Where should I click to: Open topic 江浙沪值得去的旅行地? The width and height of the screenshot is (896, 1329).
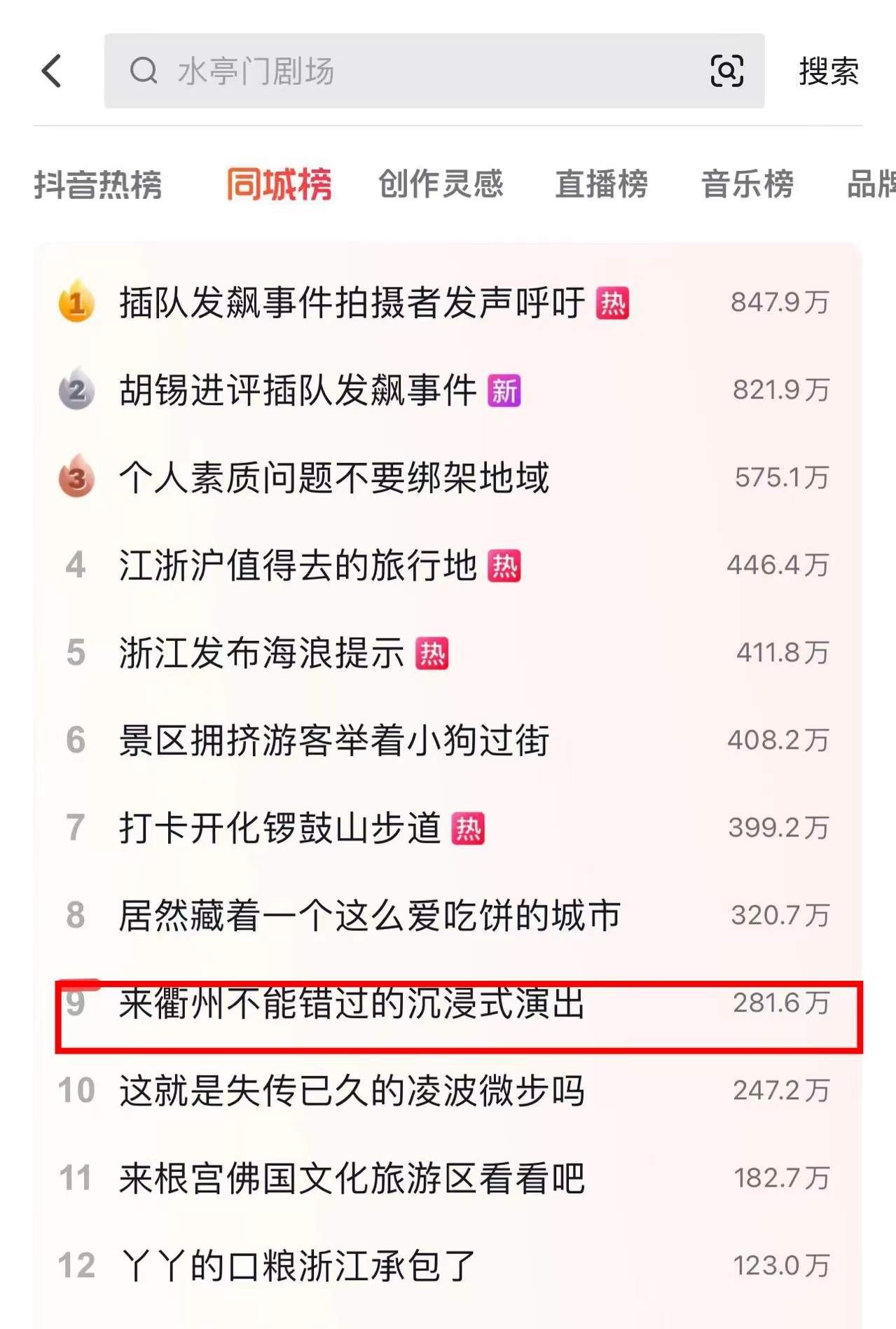(x=298, y=565)
